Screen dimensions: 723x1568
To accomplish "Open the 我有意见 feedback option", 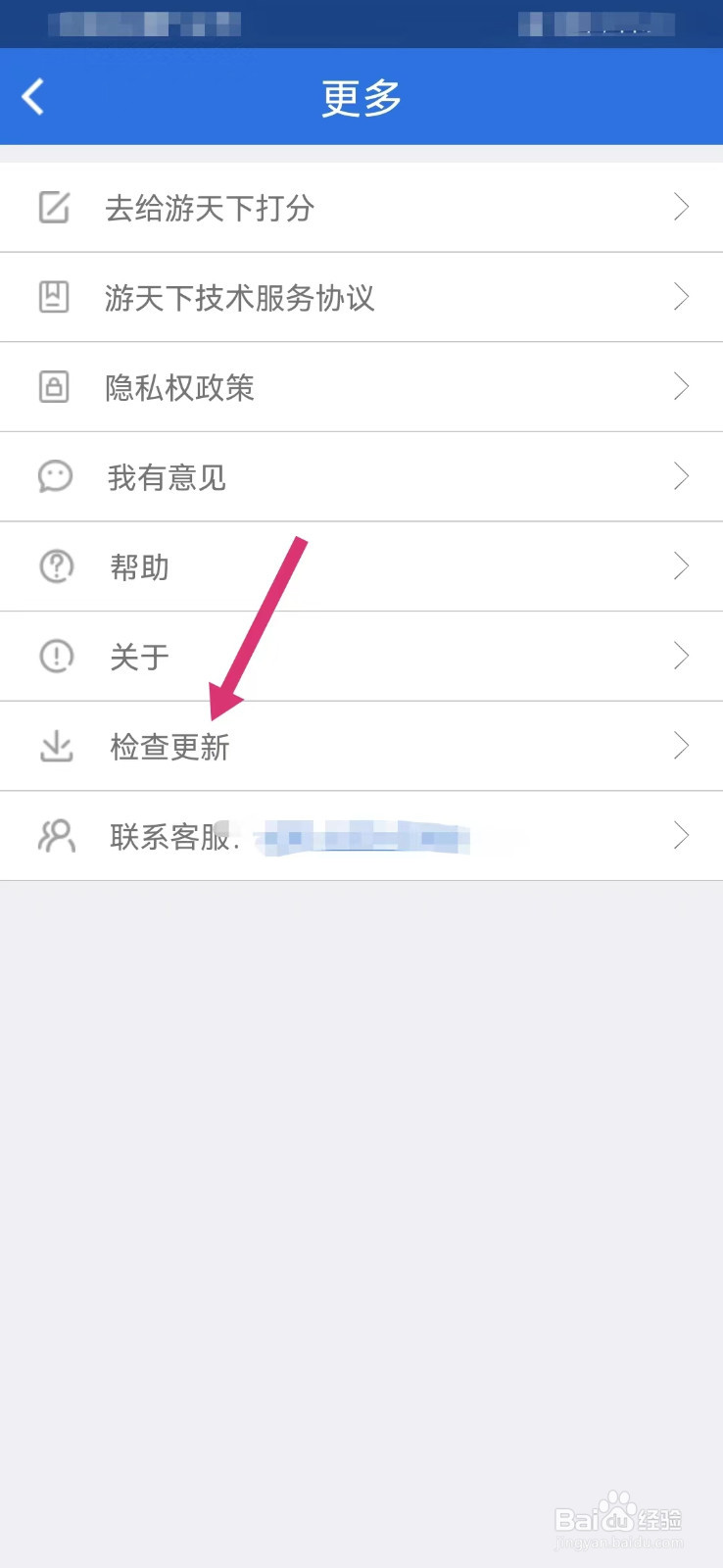I will [x=167, y=476].
